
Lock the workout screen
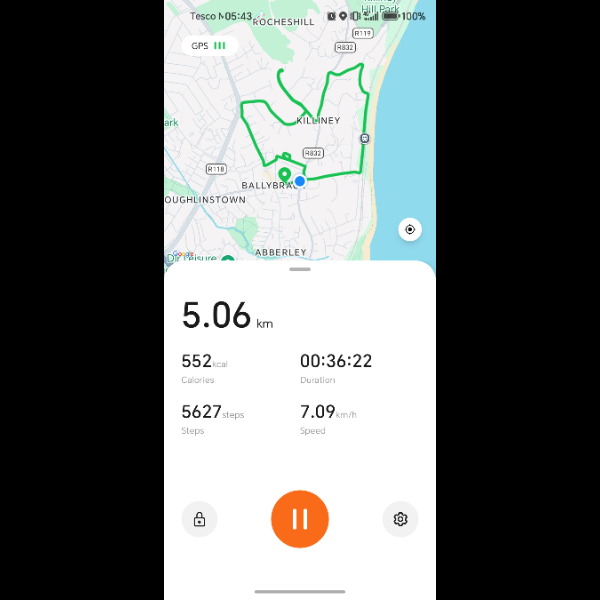coord(199,519)
